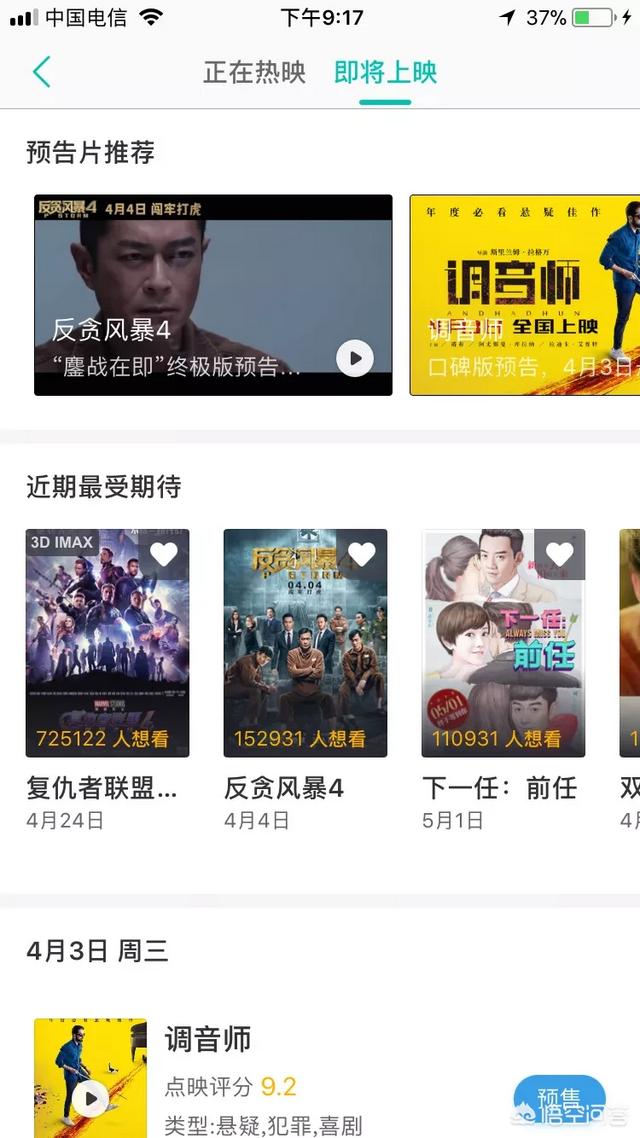640x1138 pixels.
Task: Go back using the top-left arrow
Action: (x=41, y=72)
